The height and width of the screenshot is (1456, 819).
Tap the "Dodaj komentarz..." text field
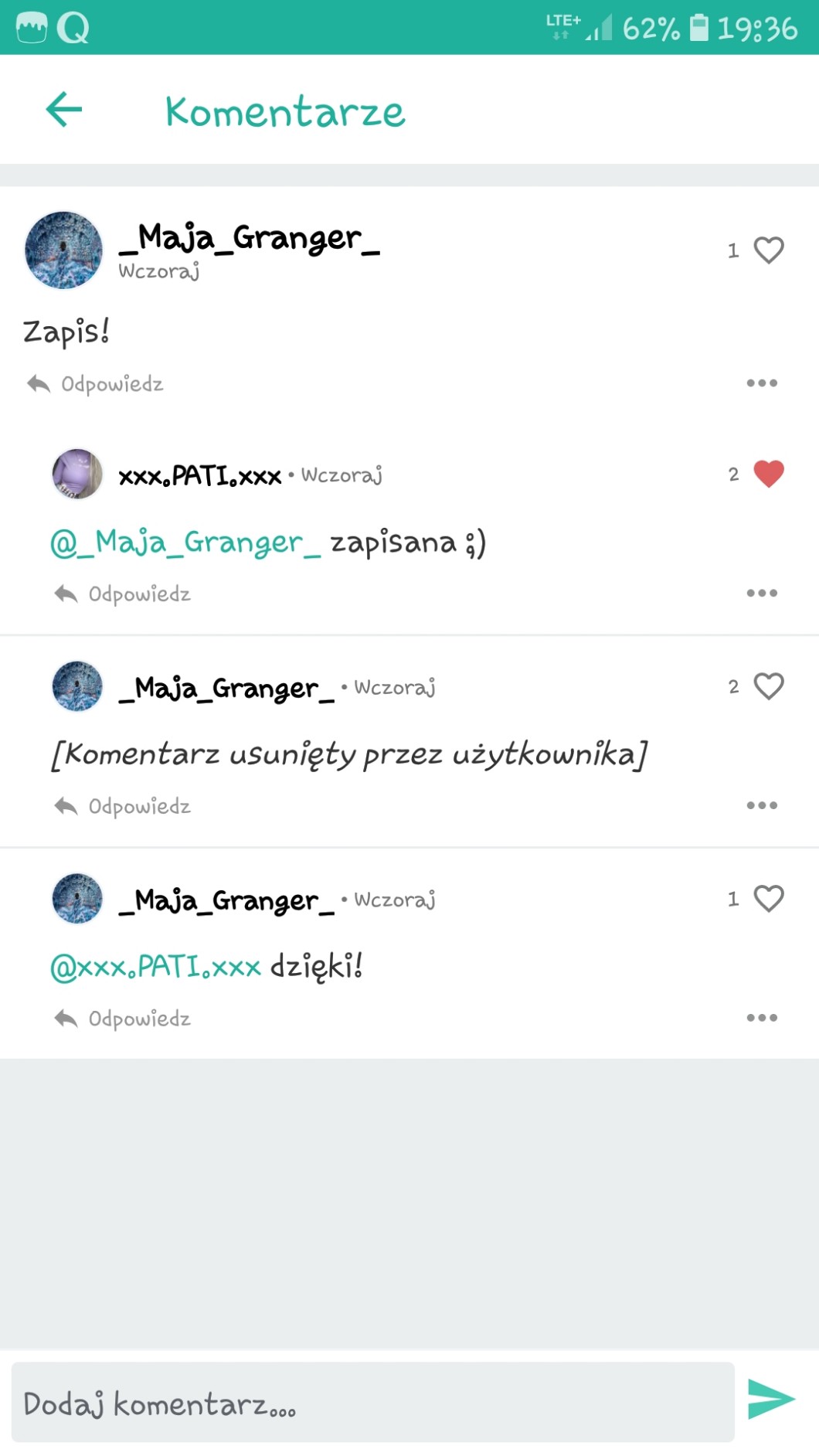pyautogui.click(x=372, y=1403)
